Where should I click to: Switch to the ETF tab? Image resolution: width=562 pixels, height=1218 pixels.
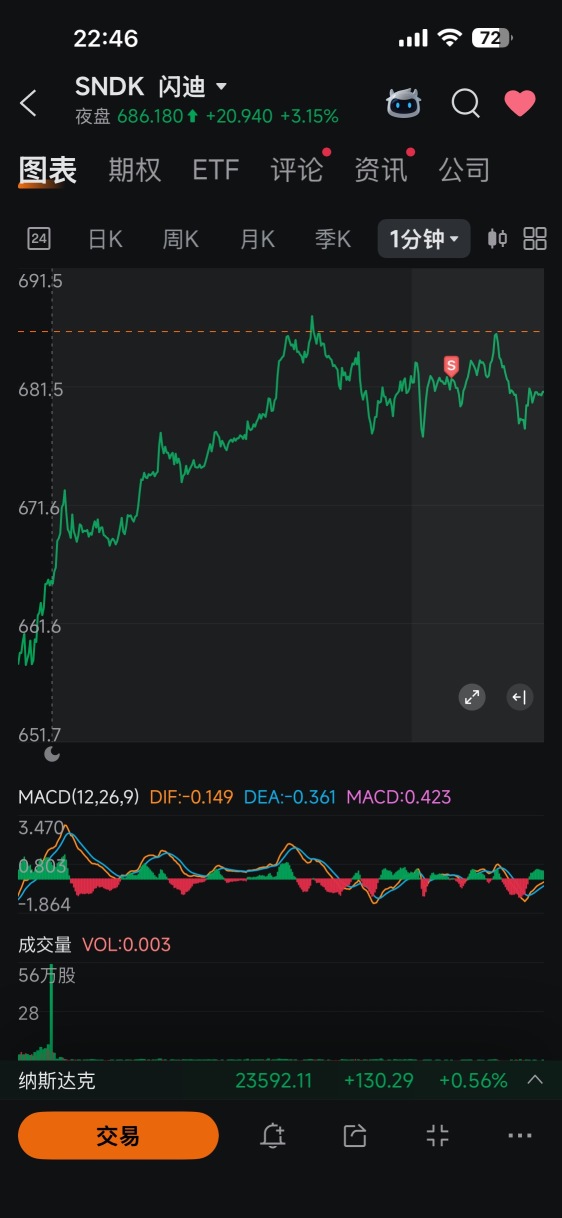tap(216, 170)
